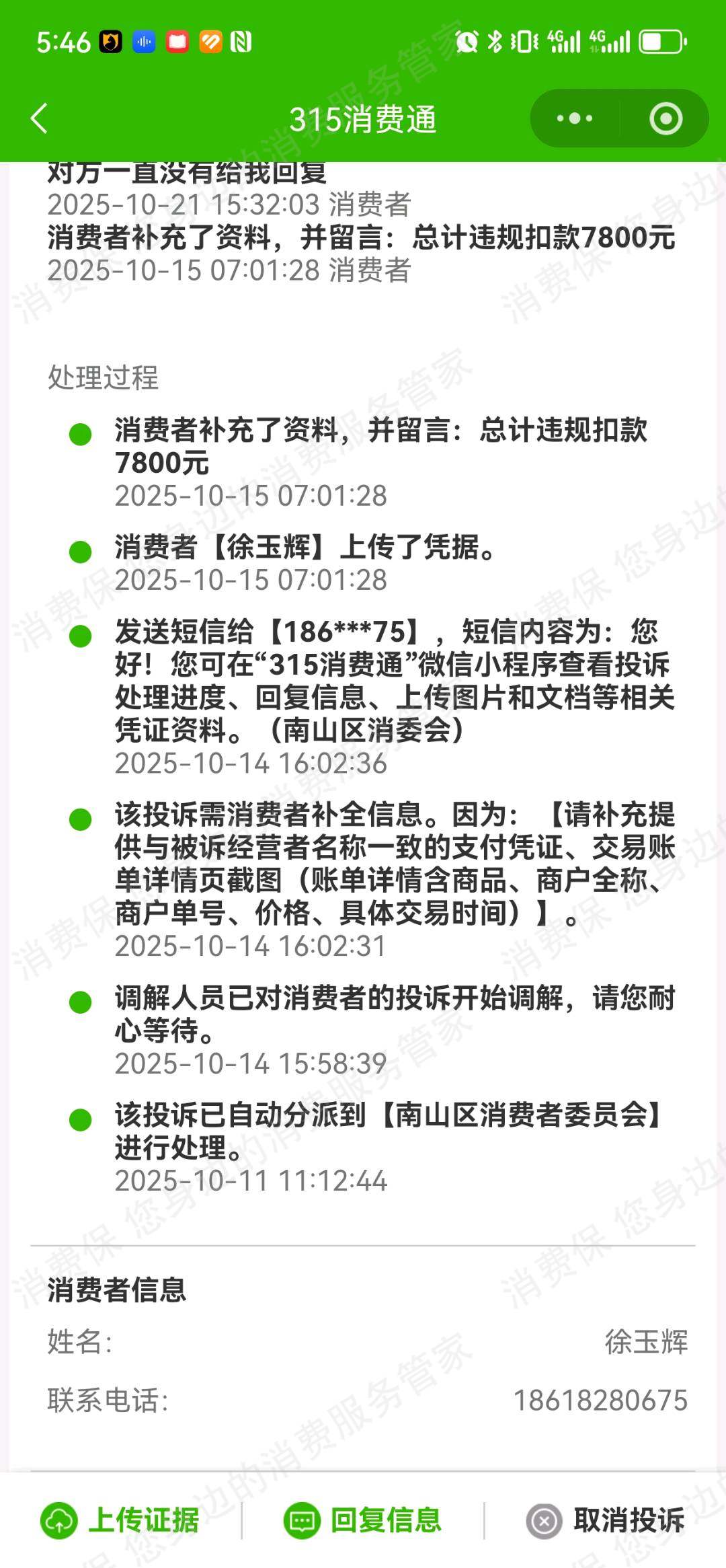The image size is (726, 1568).
Task: Go back from 315消费通 page
Action: [x=40, y=119]
